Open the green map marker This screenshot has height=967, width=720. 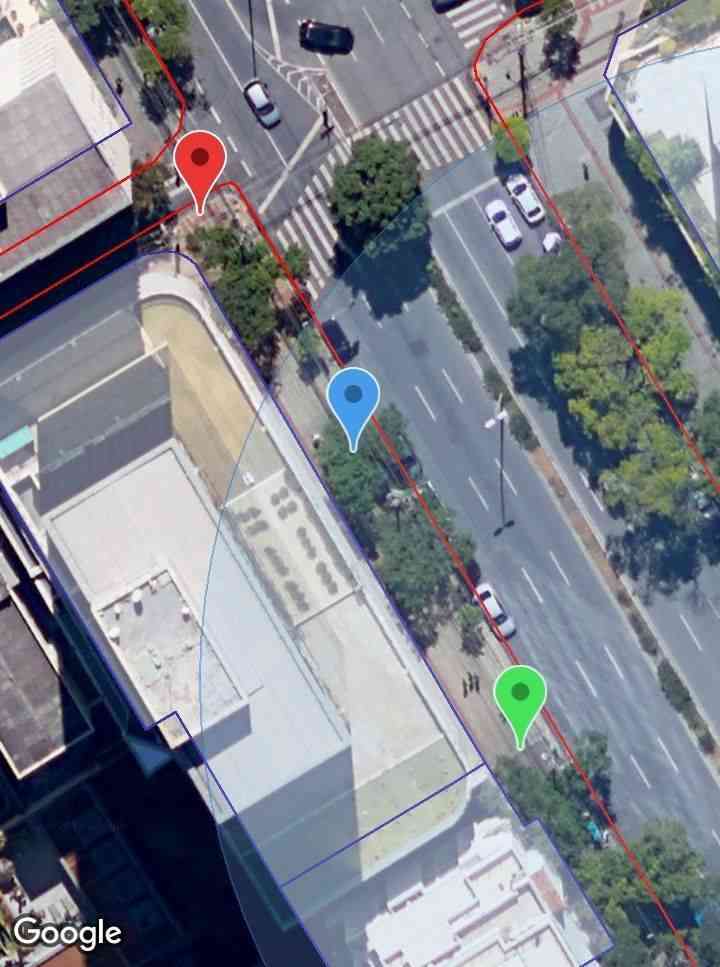pyautogui.click(x=520, y=698)
